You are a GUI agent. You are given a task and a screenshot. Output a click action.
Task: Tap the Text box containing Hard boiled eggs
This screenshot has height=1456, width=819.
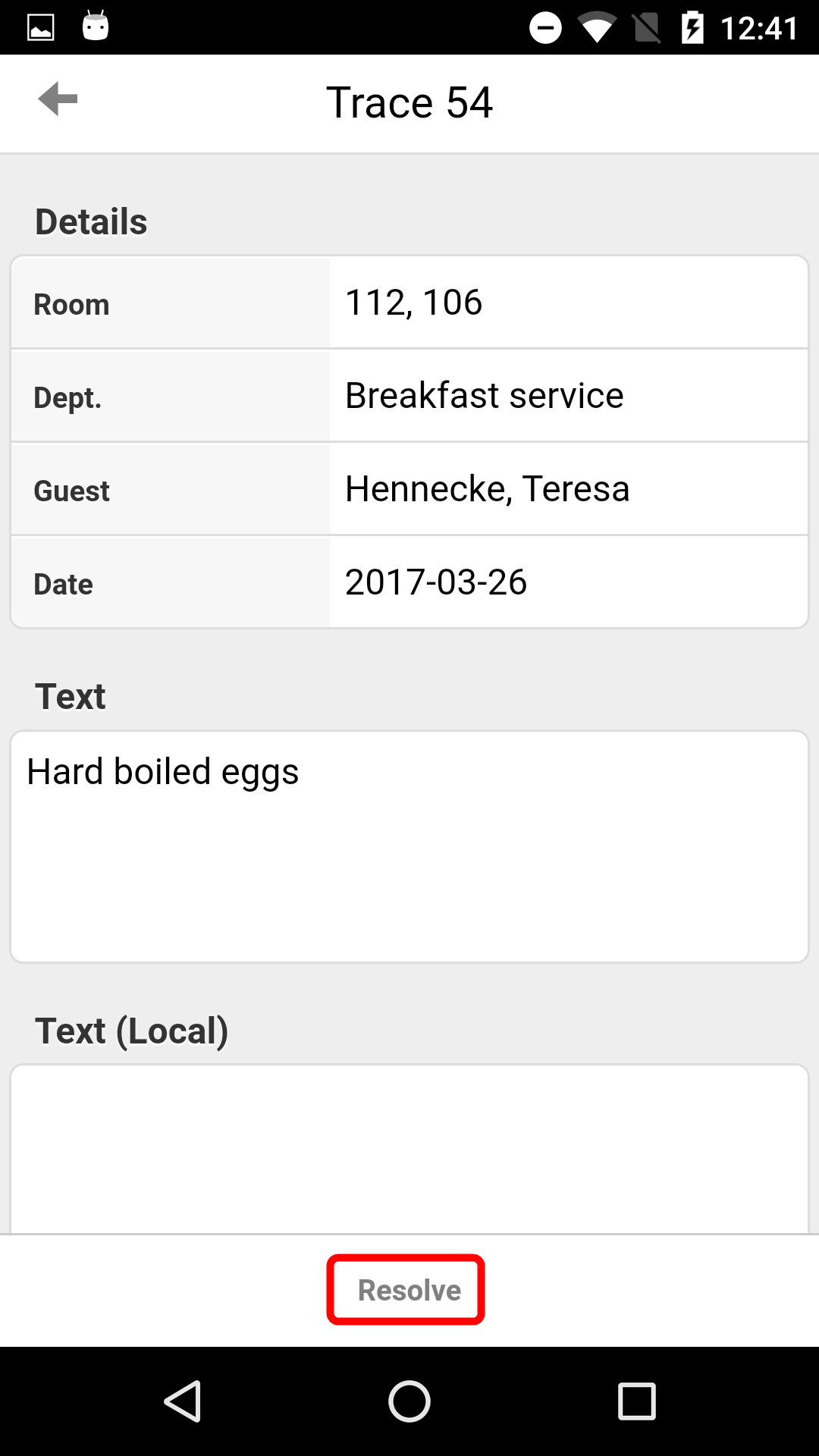pyautogui.click(x=409, y=847)
